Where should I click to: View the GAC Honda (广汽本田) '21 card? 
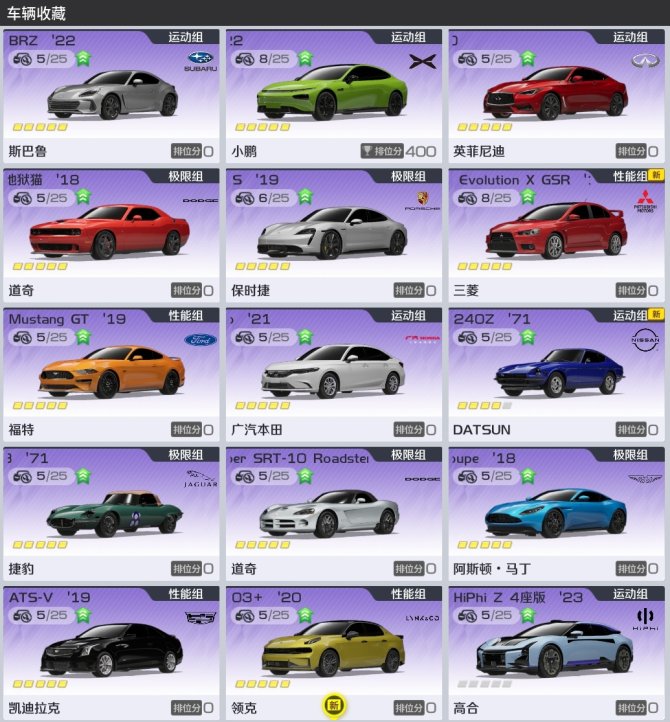tap(333, 373)
